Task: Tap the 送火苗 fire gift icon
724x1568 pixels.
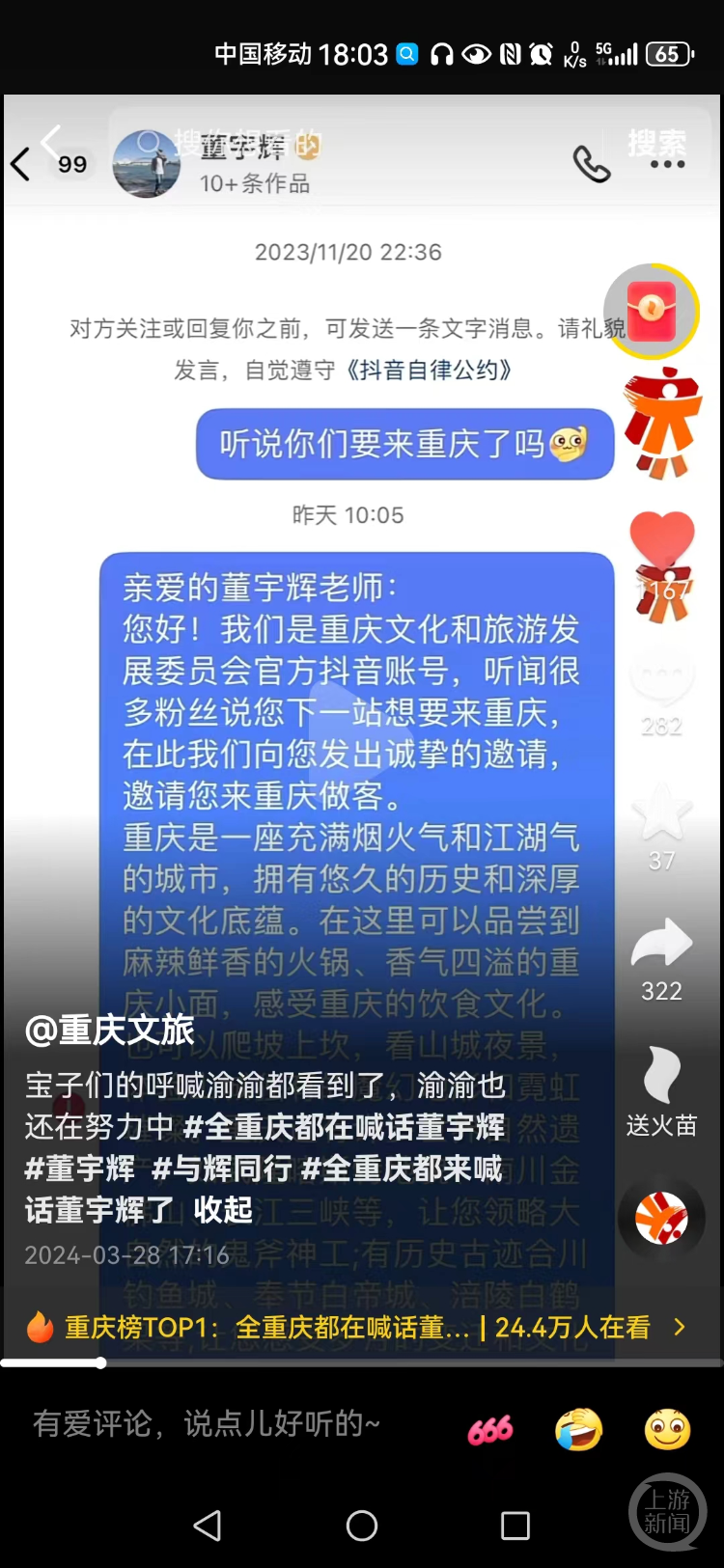Action: 662,1074
